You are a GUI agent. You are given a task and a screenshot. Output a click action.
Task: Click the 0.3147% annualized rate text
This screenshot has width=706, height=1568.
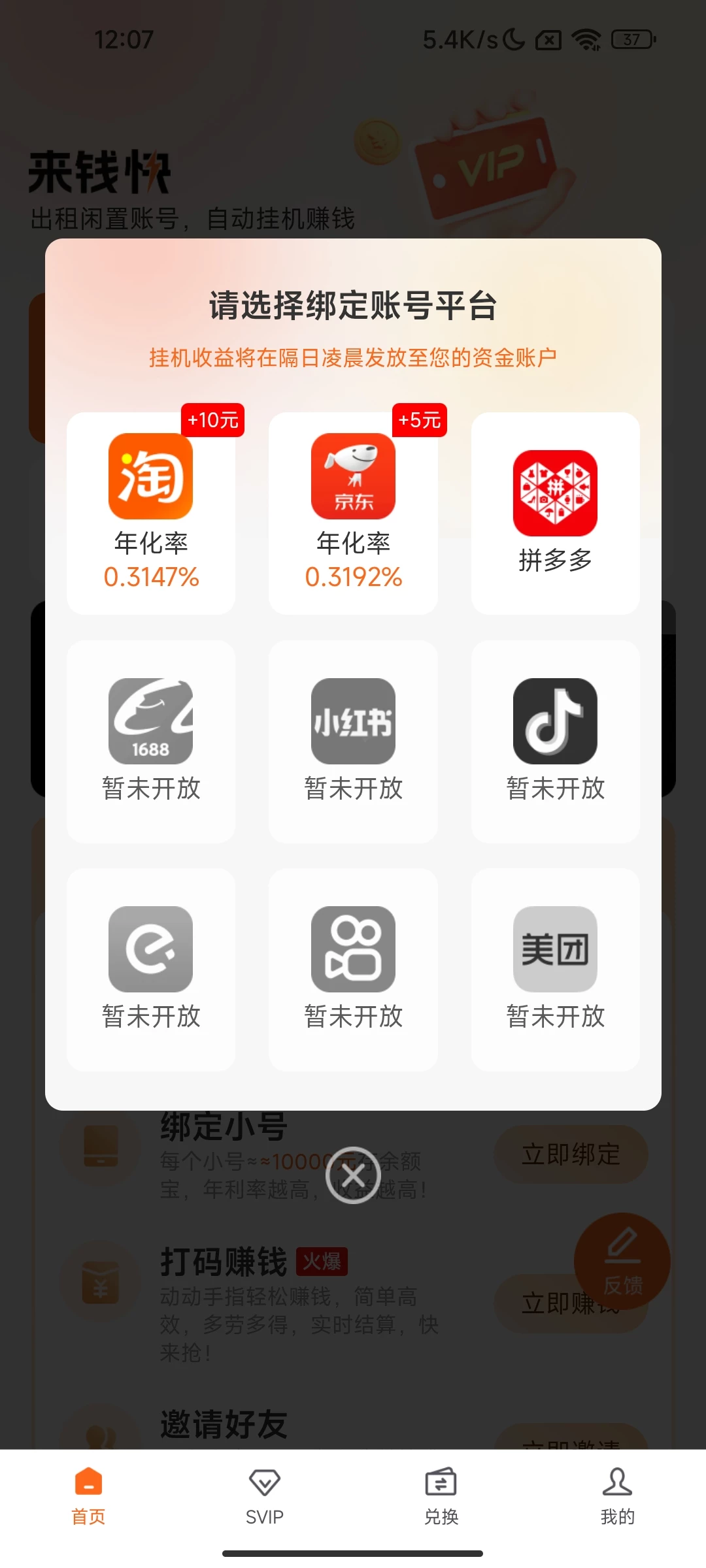tap(151, 577)
